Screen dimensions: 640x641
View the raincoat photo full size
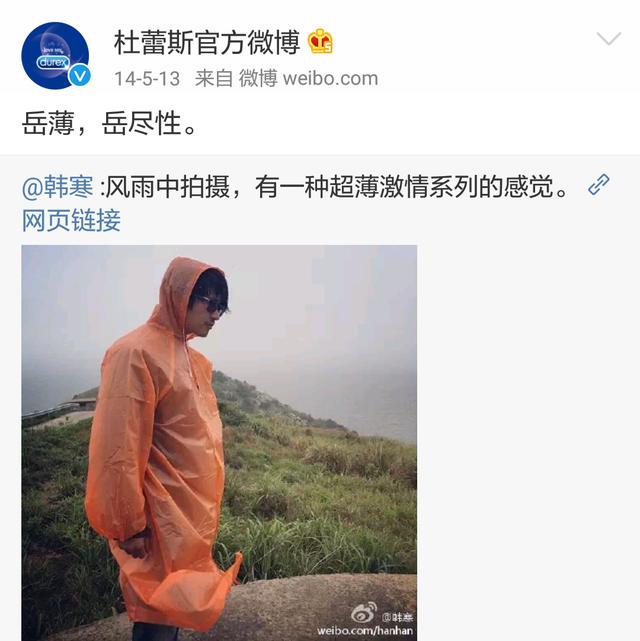click(x=219, y=442)
